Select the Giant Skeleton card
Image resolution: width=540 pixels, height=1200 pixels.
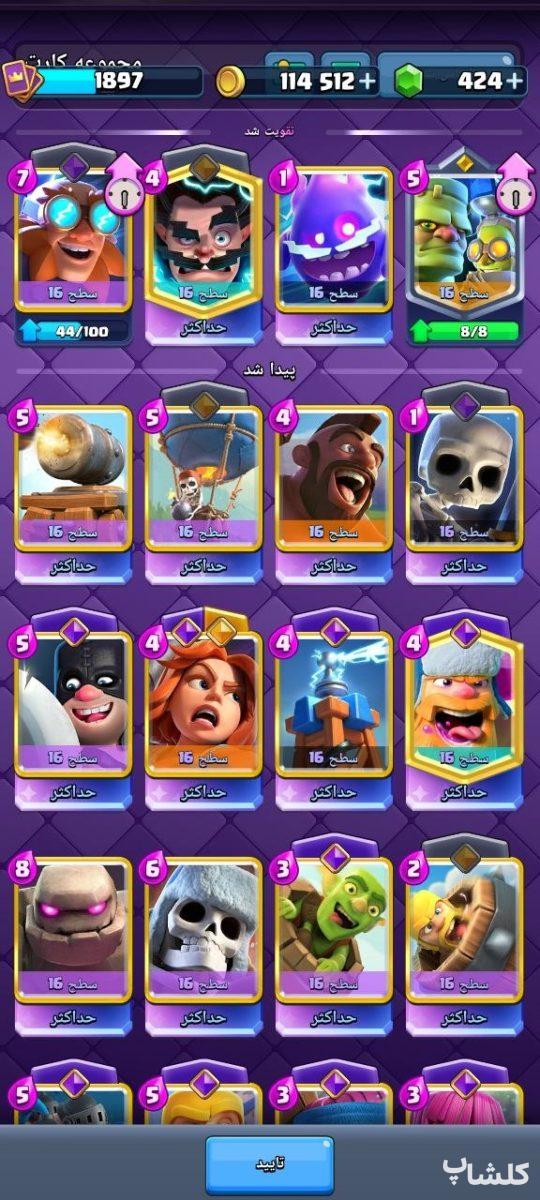coord(204,947)
